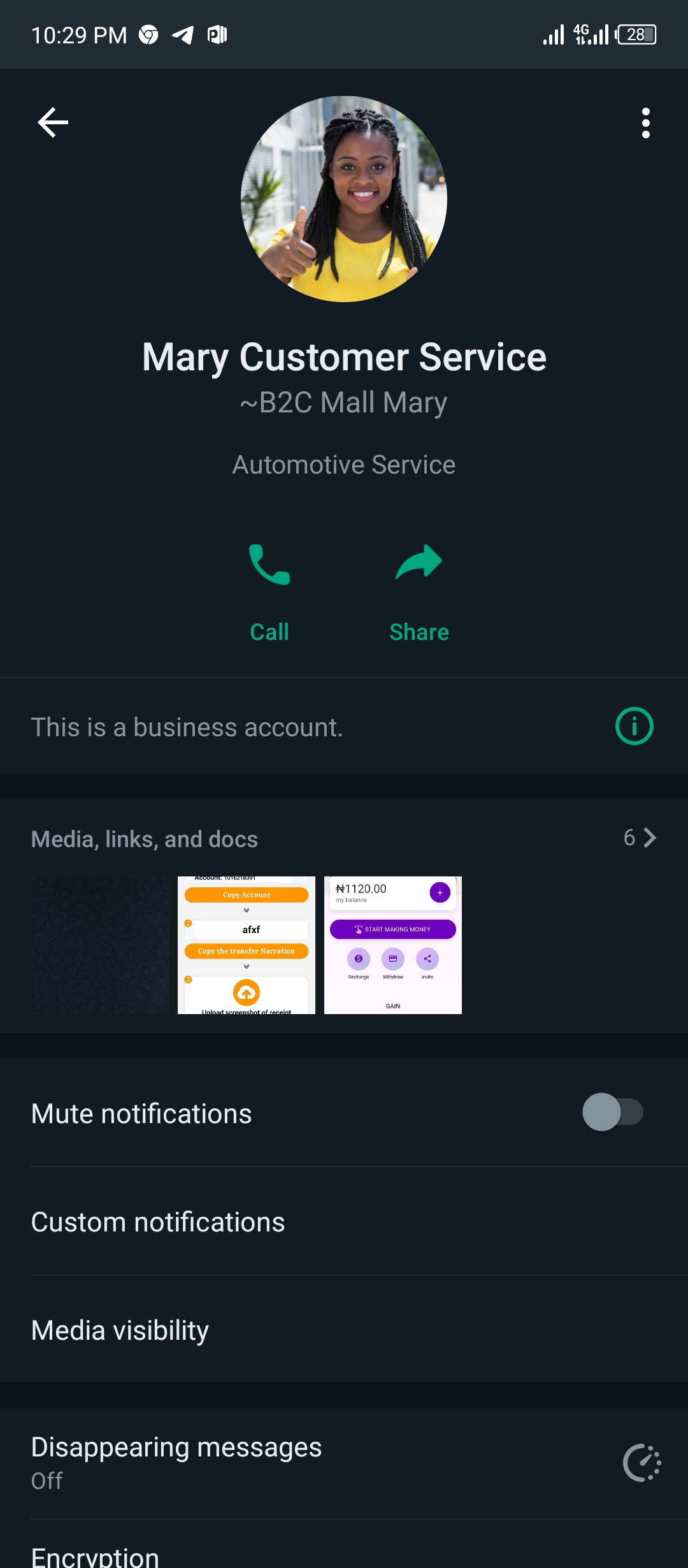Toggle Mute notifications switch

(x=612, y=1112)
